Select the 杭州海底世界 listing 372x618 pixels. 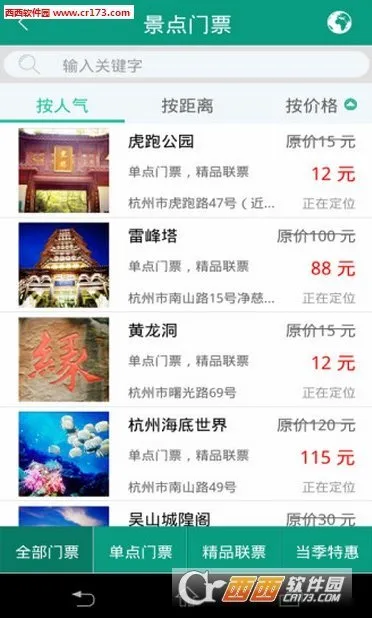point(186,454)
